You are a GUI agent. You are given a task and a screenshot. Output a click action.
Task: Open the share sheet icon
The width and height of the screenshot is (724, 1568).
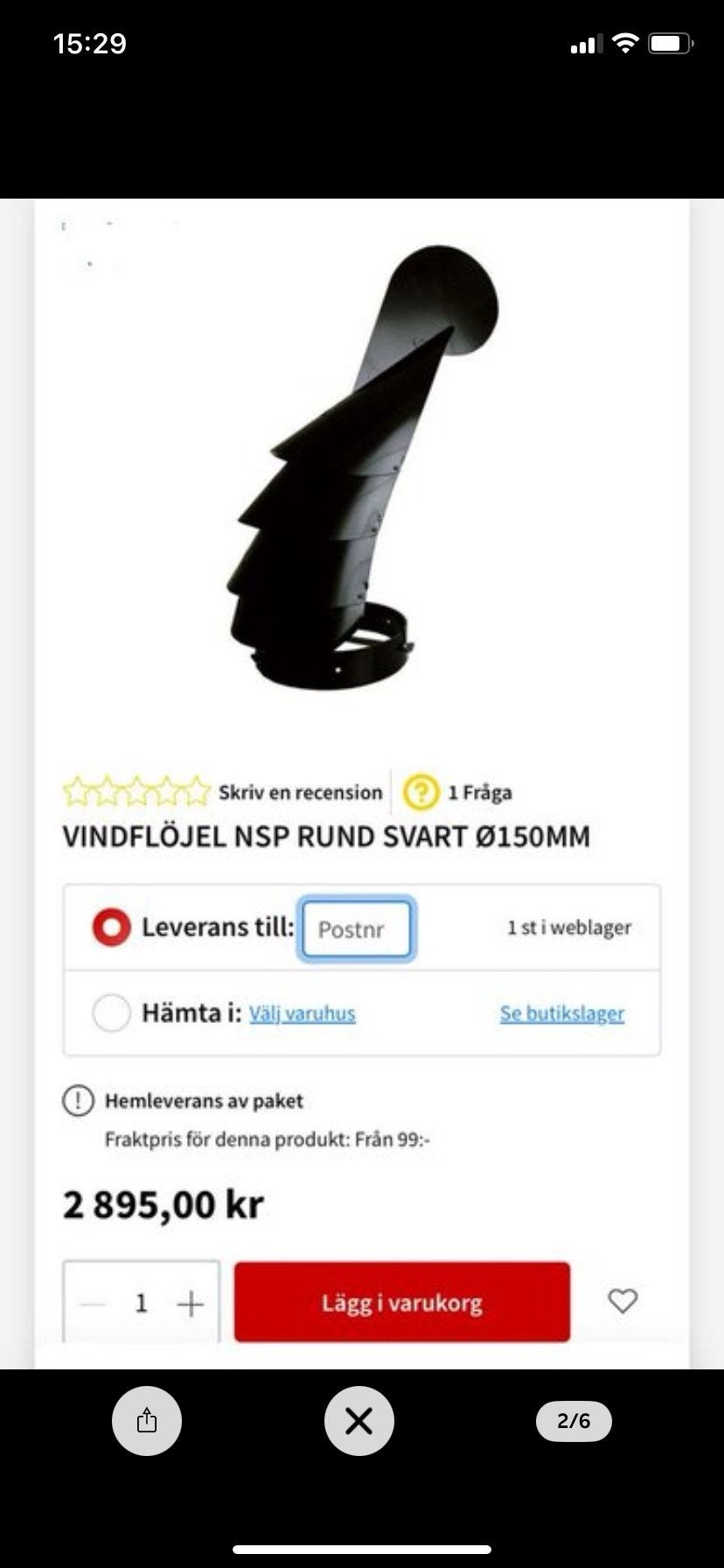coord(146,1420)
